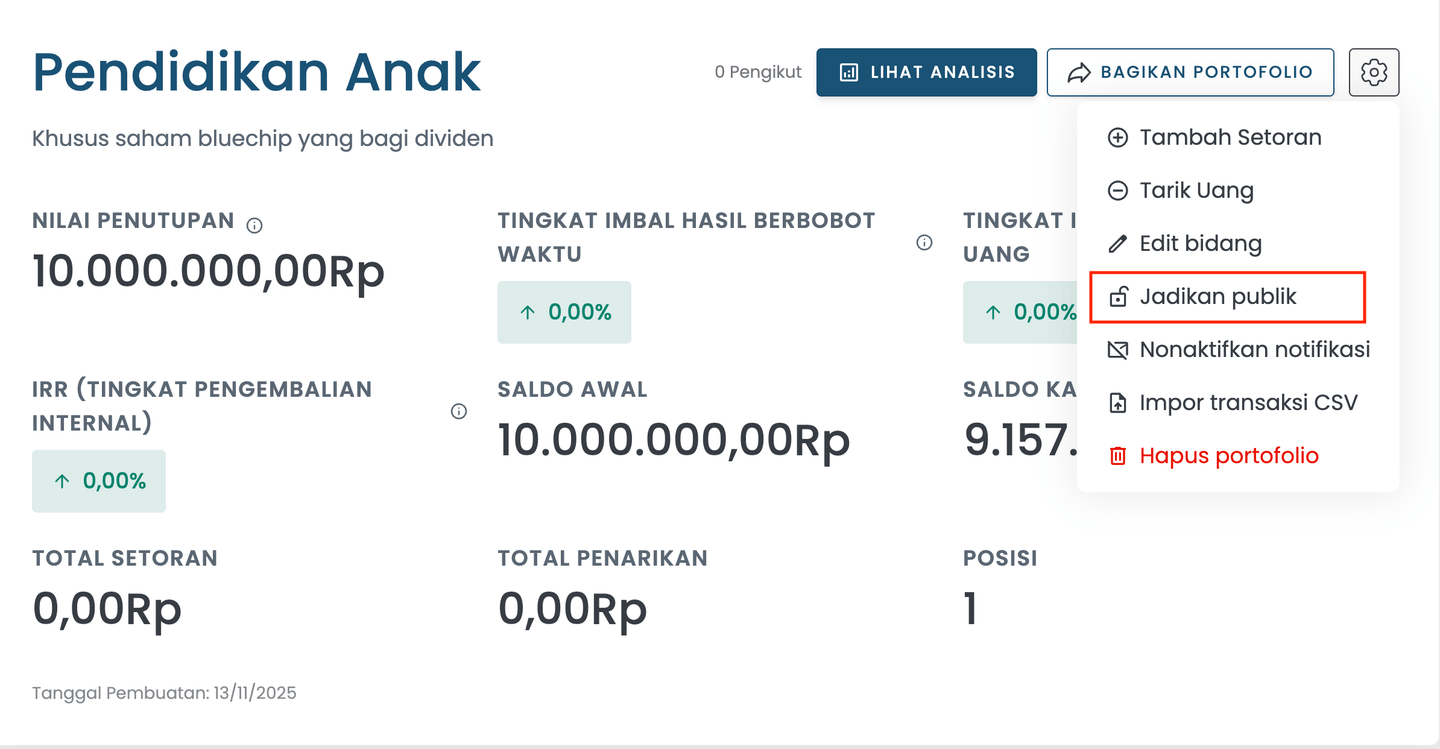
Task: Select Tambah Setoran from the menu
Action: 1229,138
